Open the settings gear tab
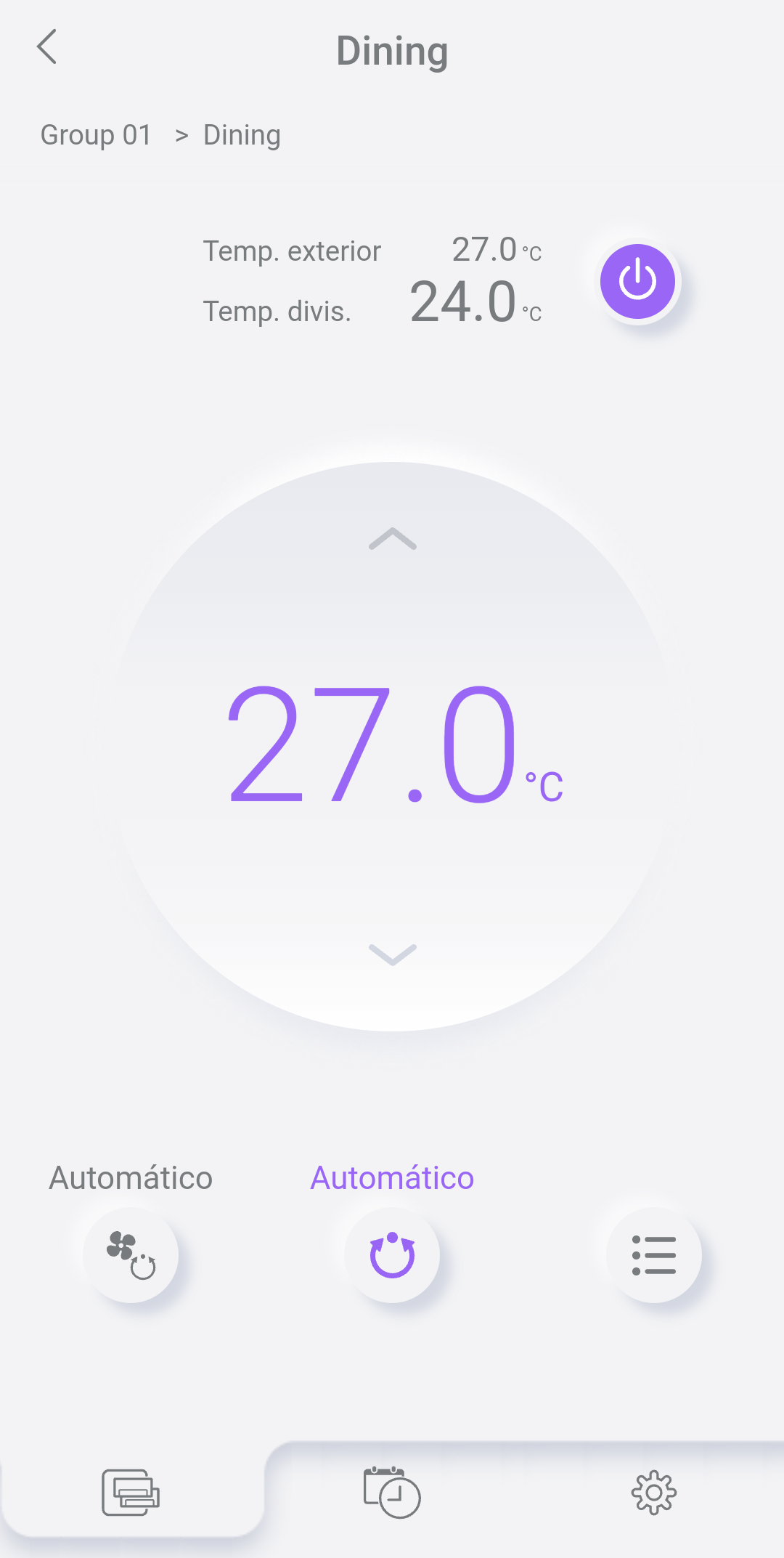784x1558 pixels. (x=653, y=1493)
